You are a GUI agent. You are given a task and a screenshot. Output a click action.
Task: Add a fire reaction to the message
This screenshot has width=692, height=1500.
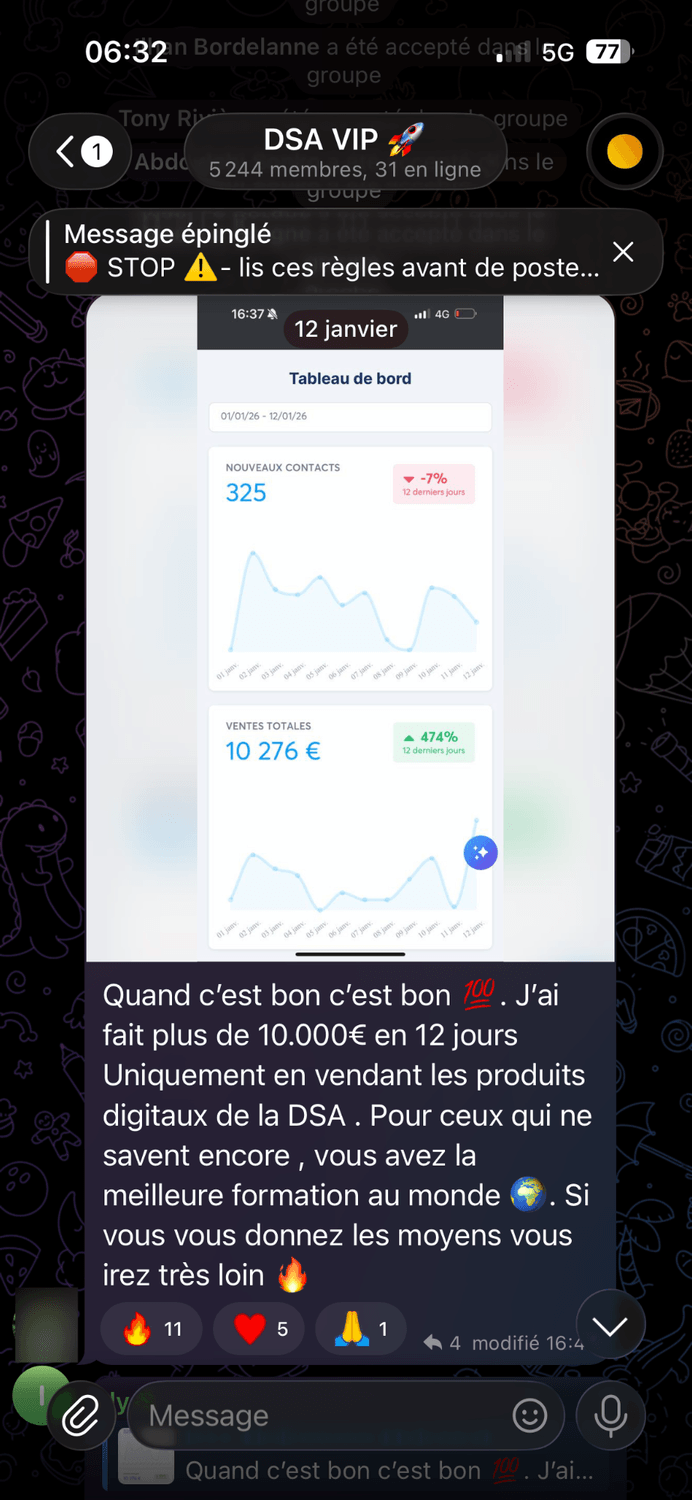[152, 1329]
